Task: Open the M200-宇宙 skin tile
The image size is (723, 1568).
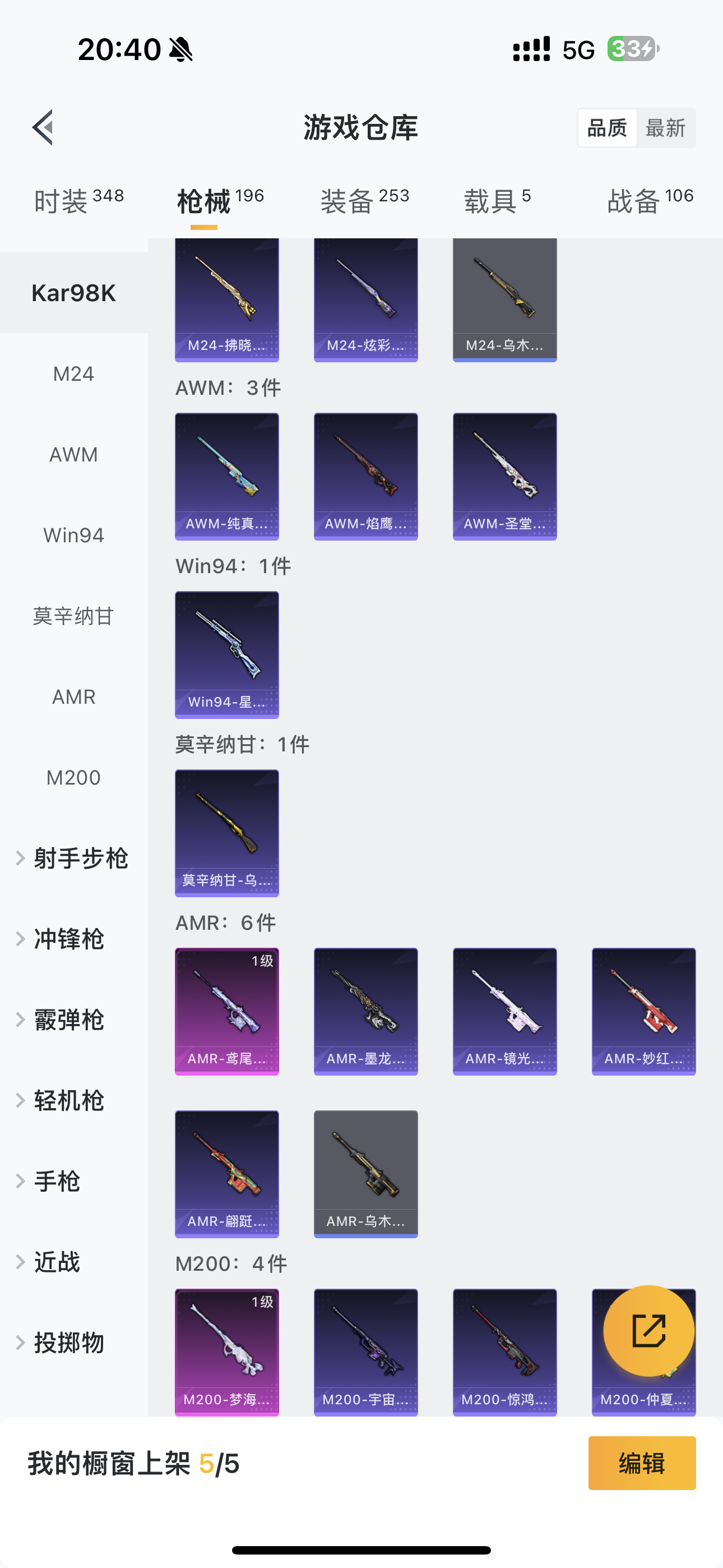Action: coord(366,1352)
